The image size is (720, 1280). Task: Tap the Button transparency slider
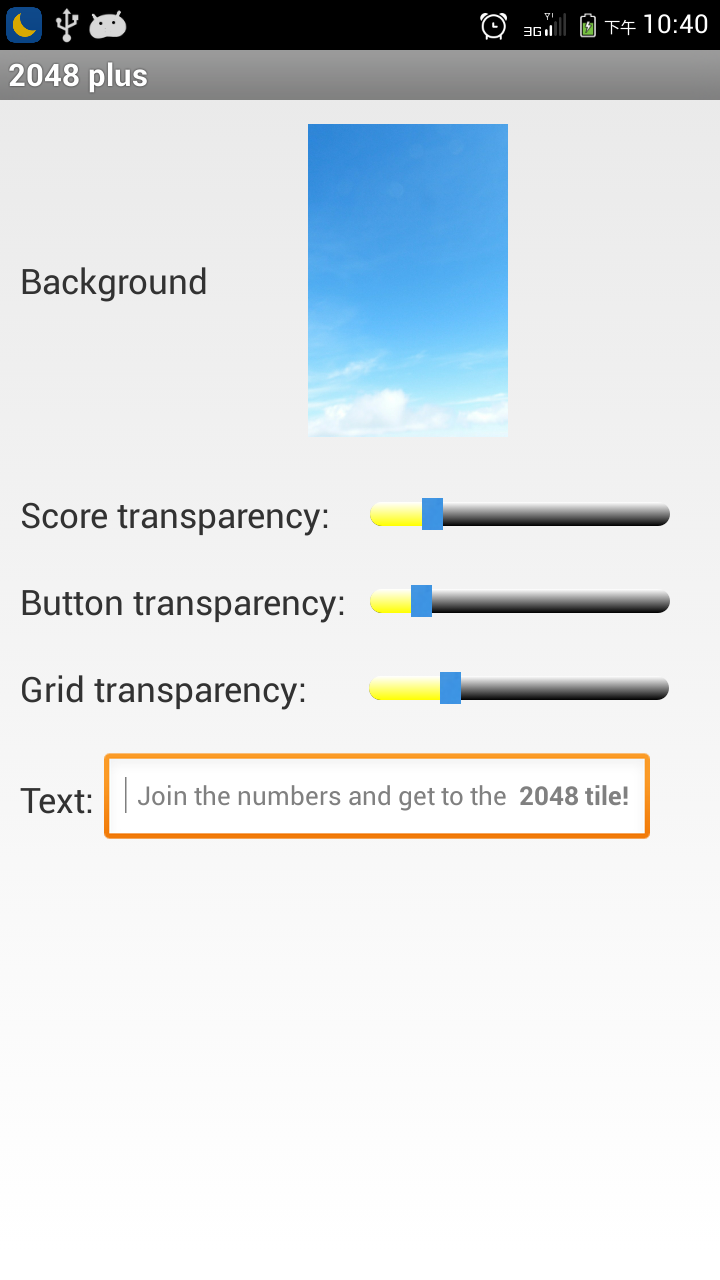click(520, 601)
